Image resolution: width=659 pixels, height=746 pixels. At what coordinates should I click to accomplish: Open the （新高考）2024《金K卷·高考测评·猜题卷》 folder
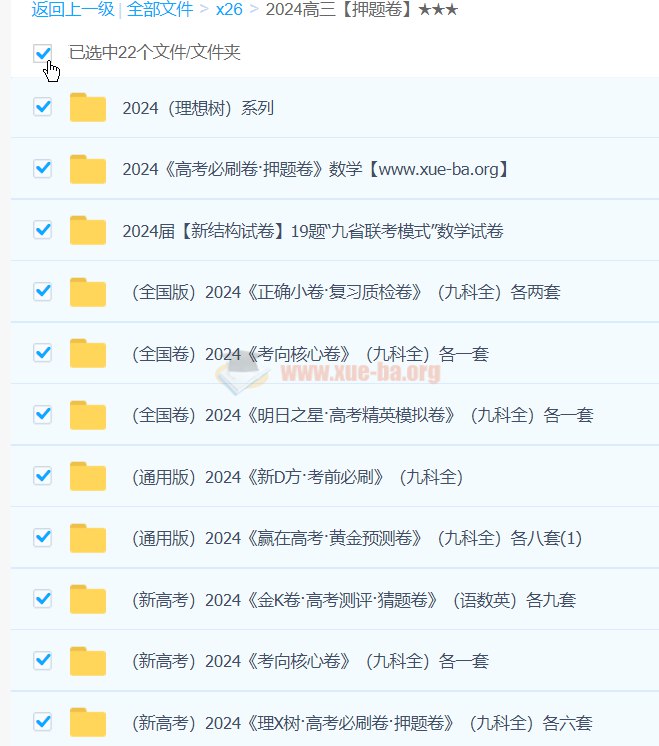point(353,600)
